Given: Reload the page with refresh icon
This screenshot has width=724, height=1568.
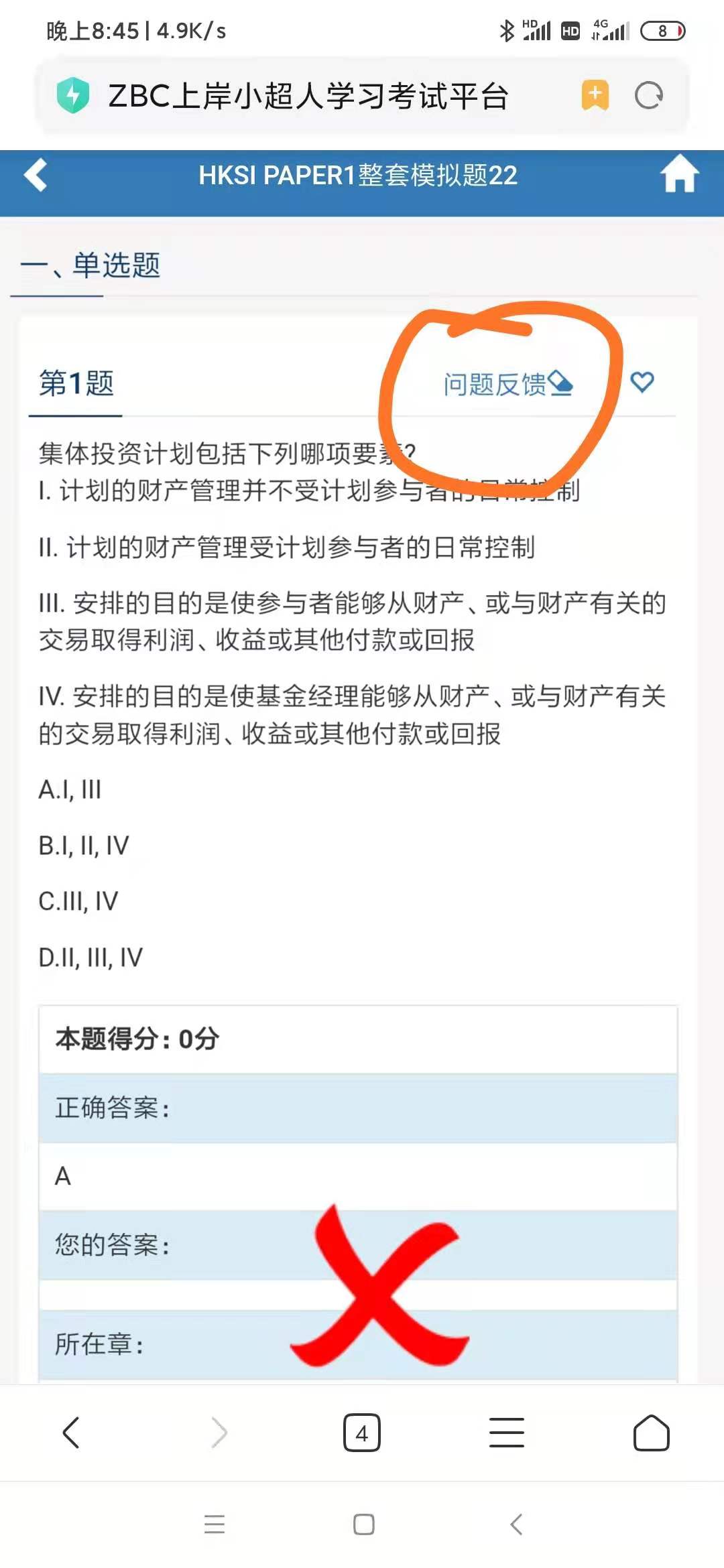Looking at the screenshot, I should (x=648, y=95).
